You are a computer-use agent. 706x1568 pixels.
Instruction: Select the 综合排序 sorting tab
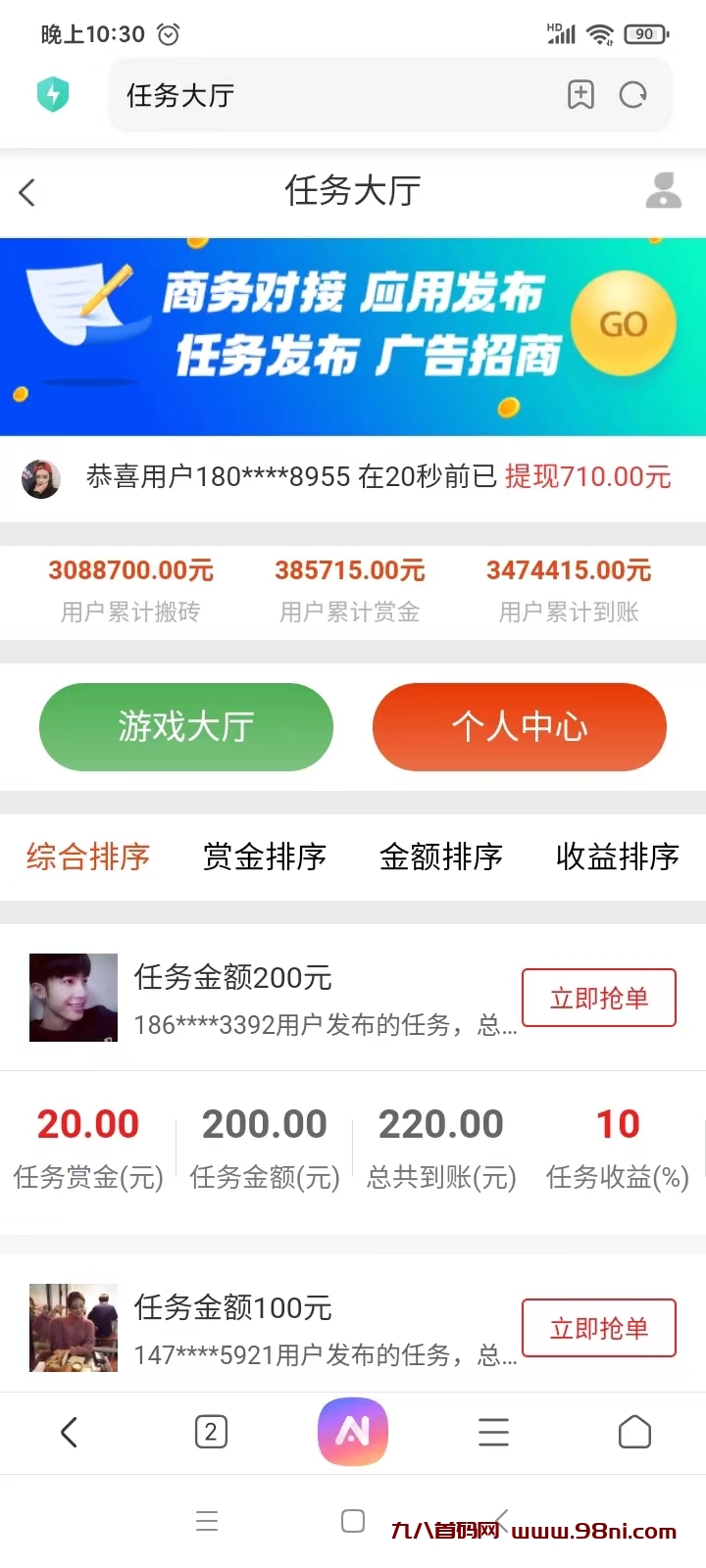tap(86, 857)
